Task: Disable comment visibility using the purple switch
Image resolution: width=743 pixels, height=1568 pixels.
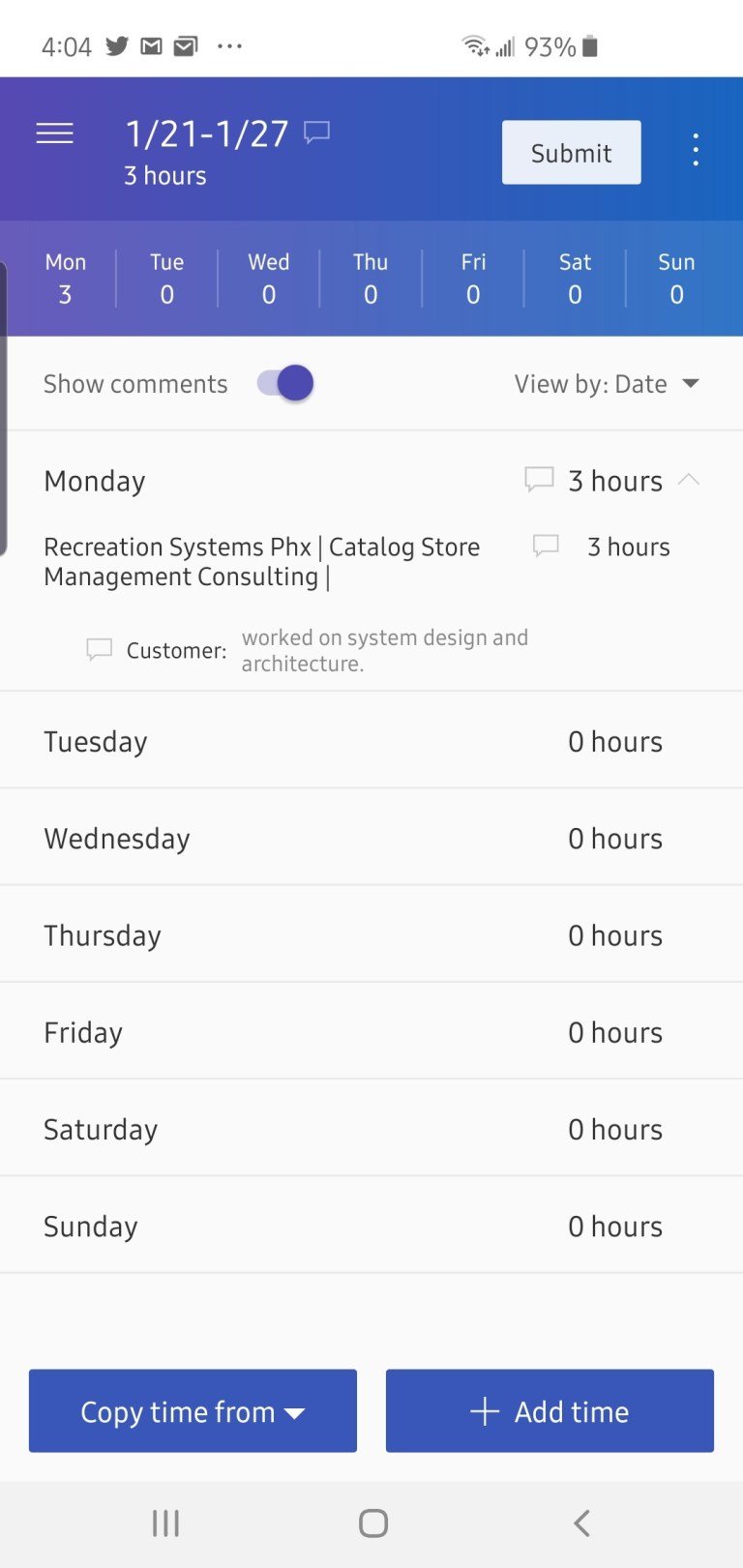Action: click(x=284, y=383)
